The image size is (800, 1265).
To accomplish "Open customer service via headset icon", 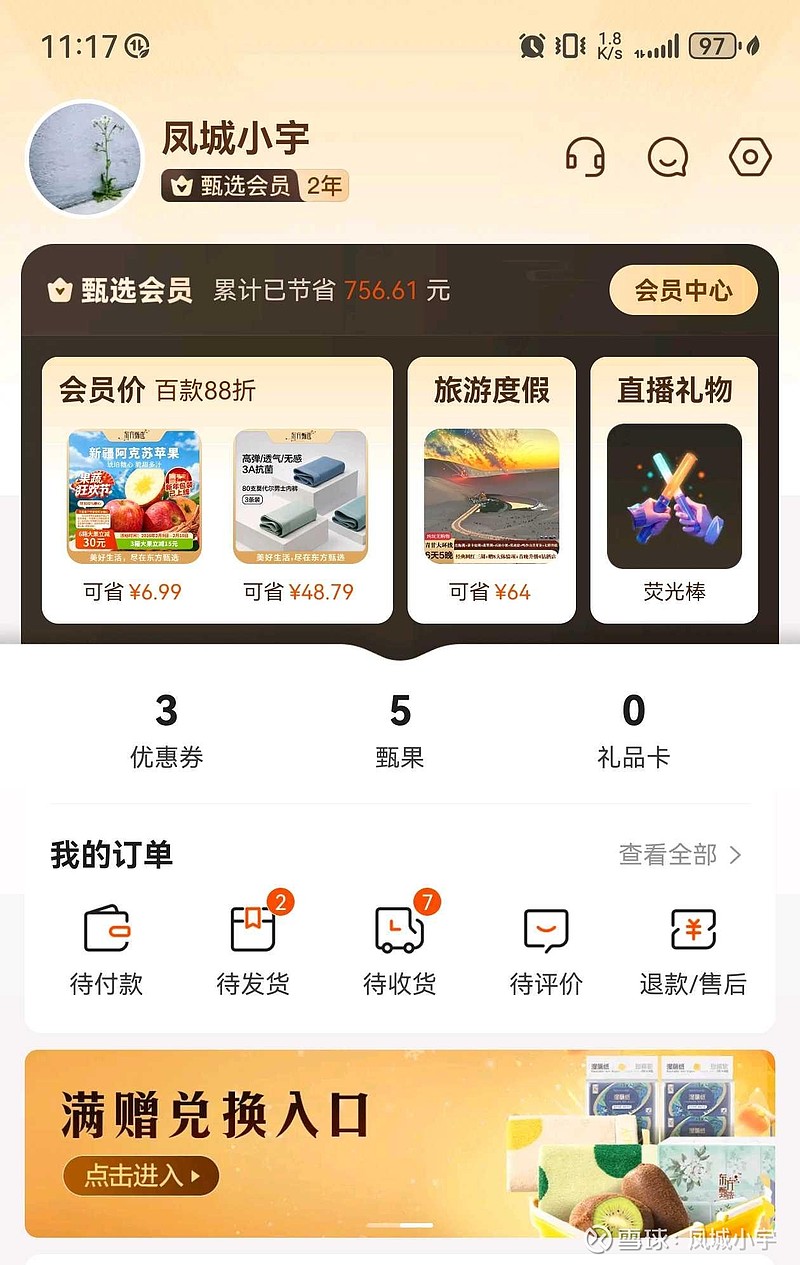I will [587, 157].
